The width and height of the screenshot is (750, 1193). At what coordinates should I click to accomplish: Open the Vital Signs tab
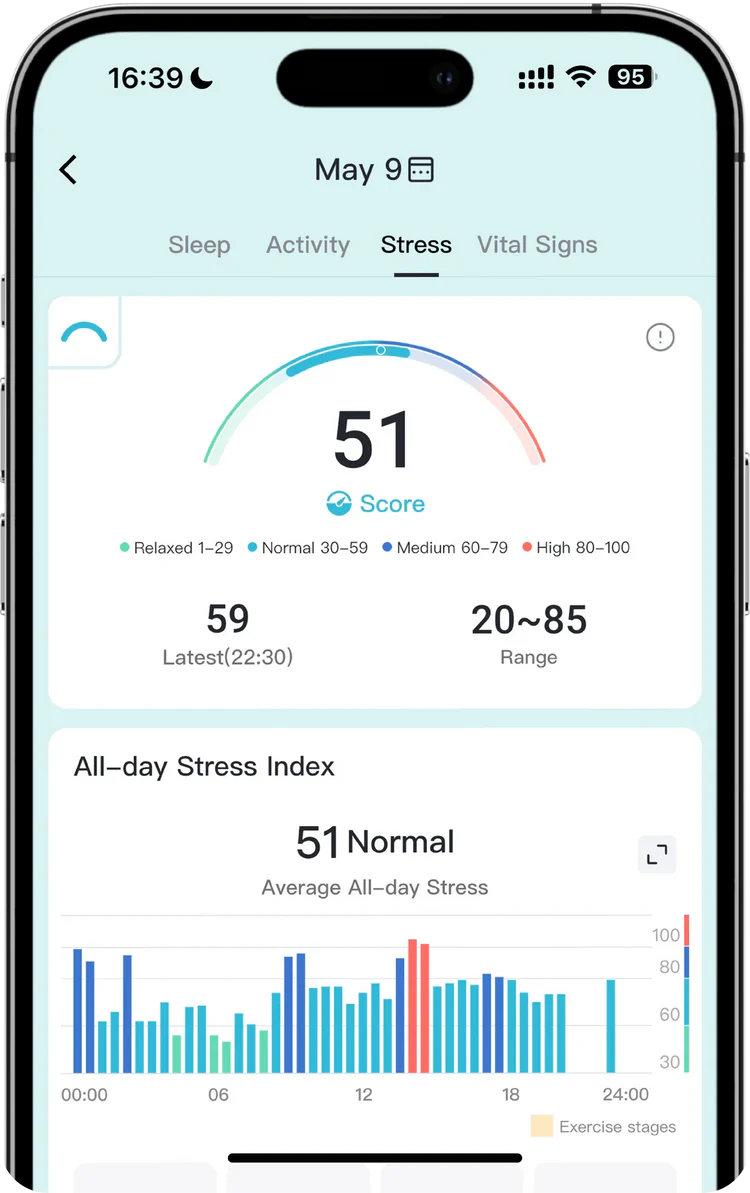(x=537, y=245)
